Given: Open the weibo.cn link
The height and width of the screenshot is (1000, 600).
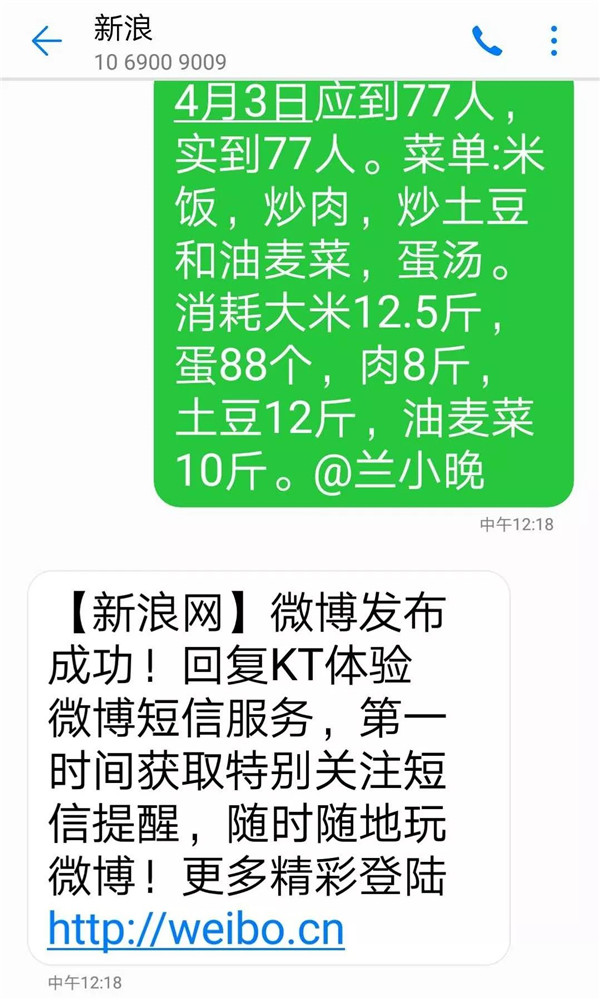Looking at the screenshot, I should click(x=196, y=930).
